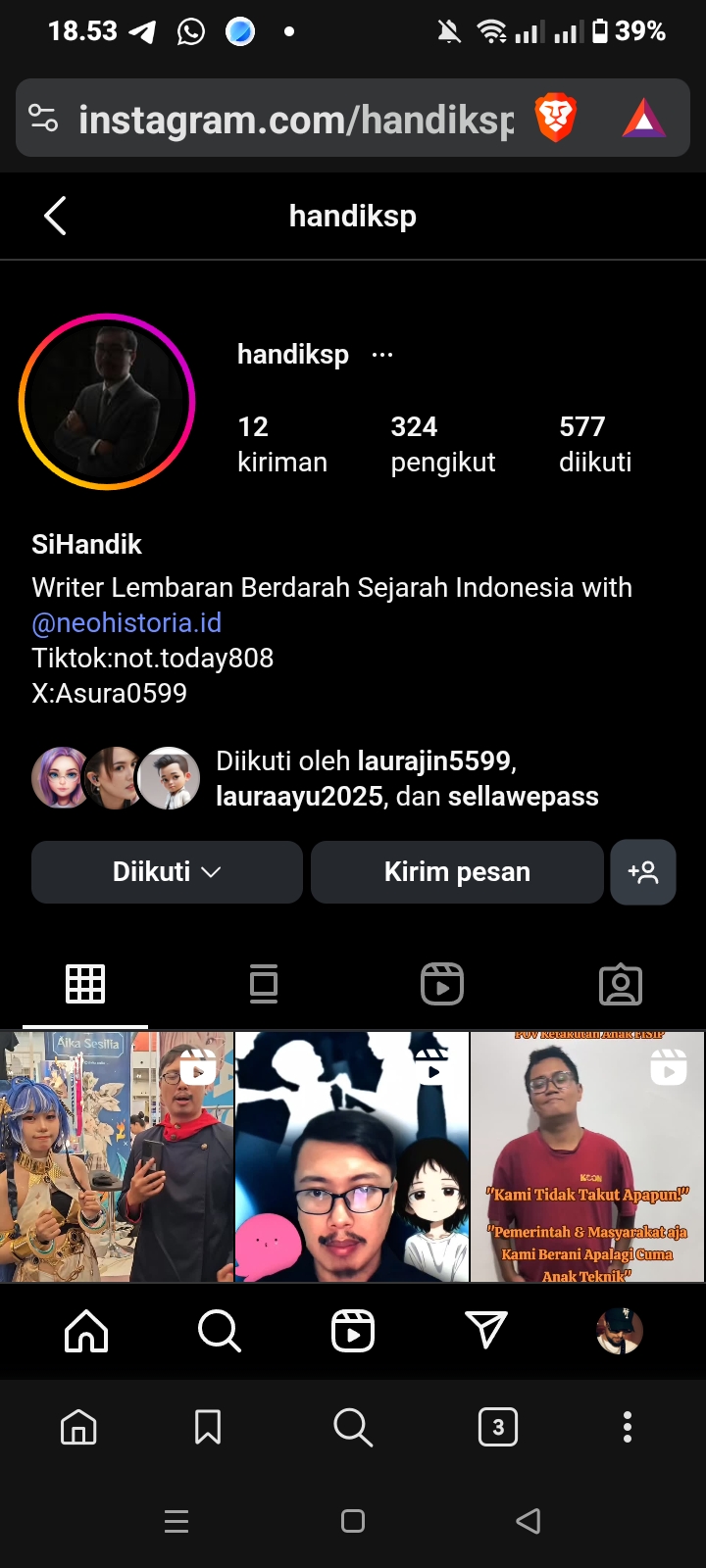The image size is (706, 1568).
Task: Show suggested accounts with add-person button
Action: 643,872
